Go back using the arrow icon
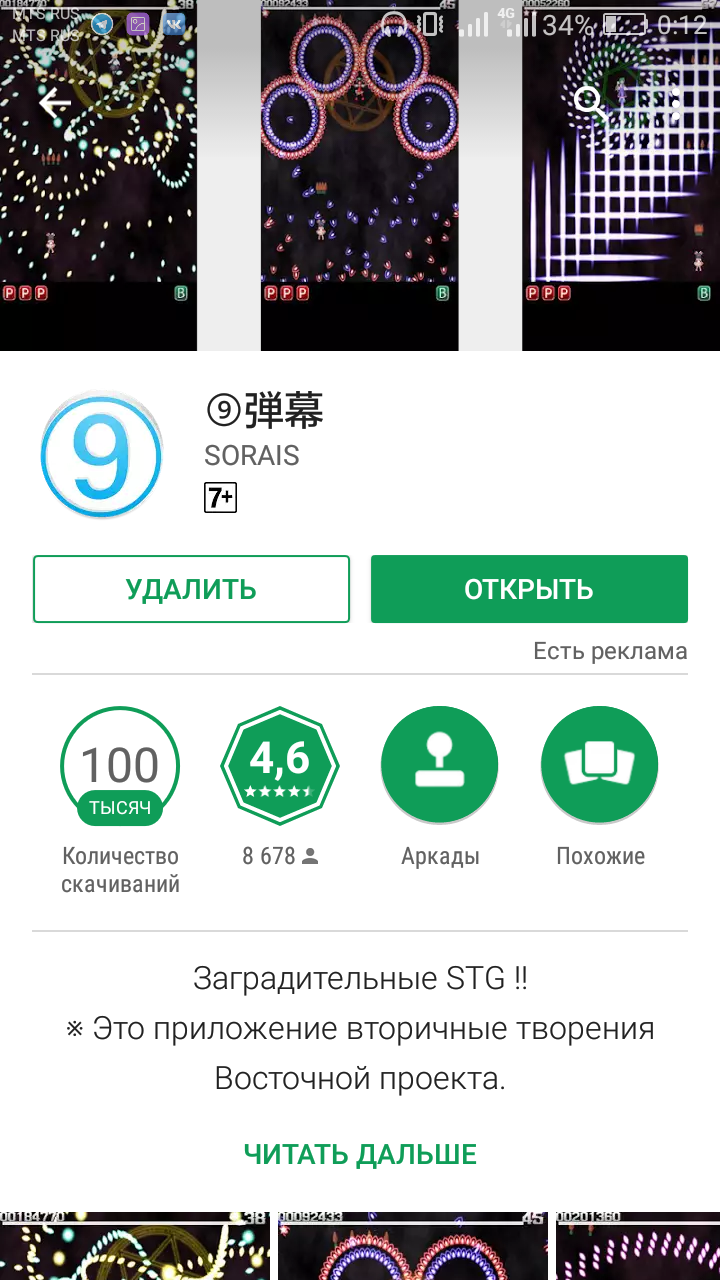Image resolution: width=720 pixels, height=1280 pixels. point(54,102)
